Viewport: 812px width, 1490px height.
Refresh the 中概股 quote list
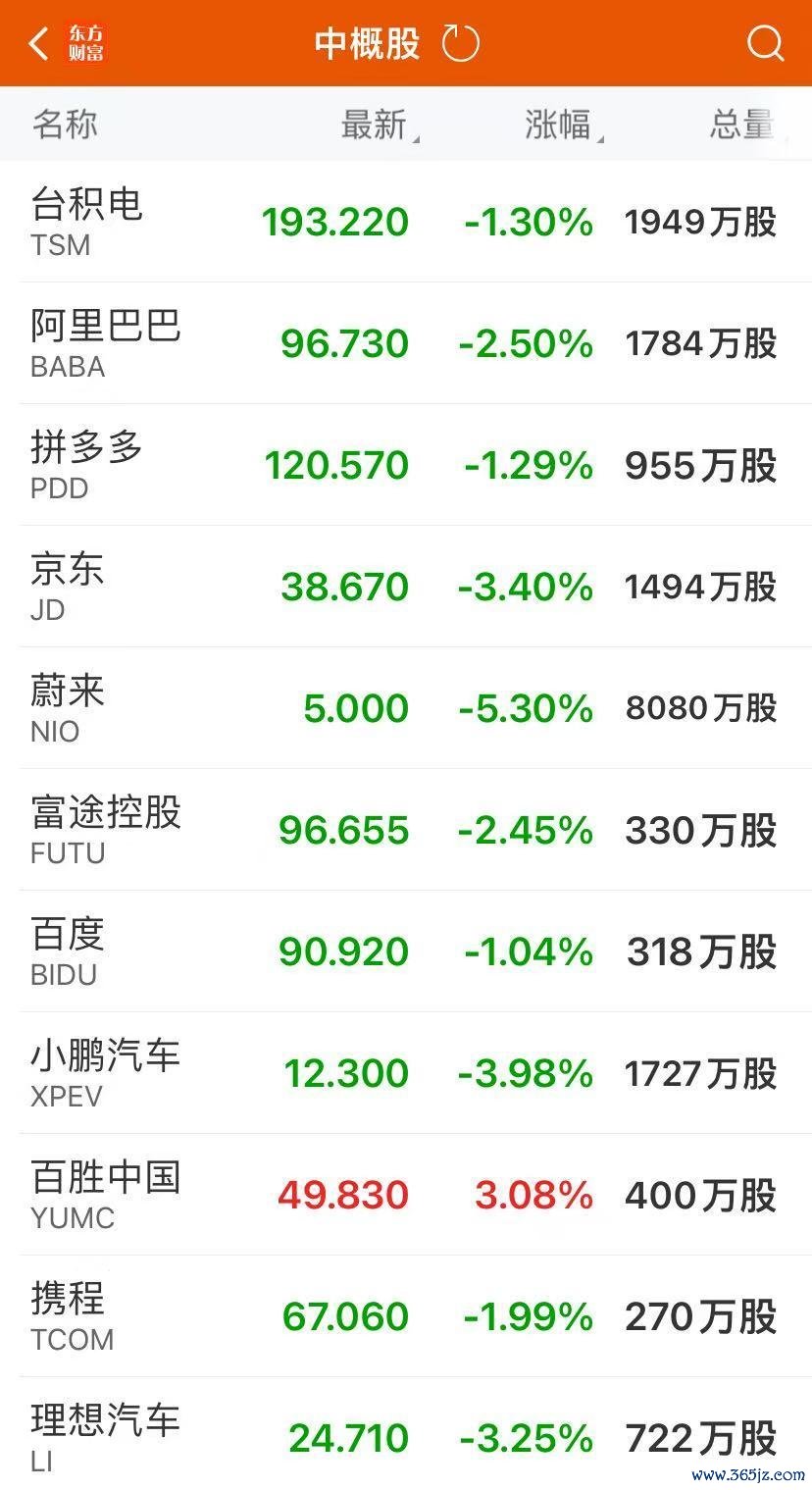click(x=460, y=44)
